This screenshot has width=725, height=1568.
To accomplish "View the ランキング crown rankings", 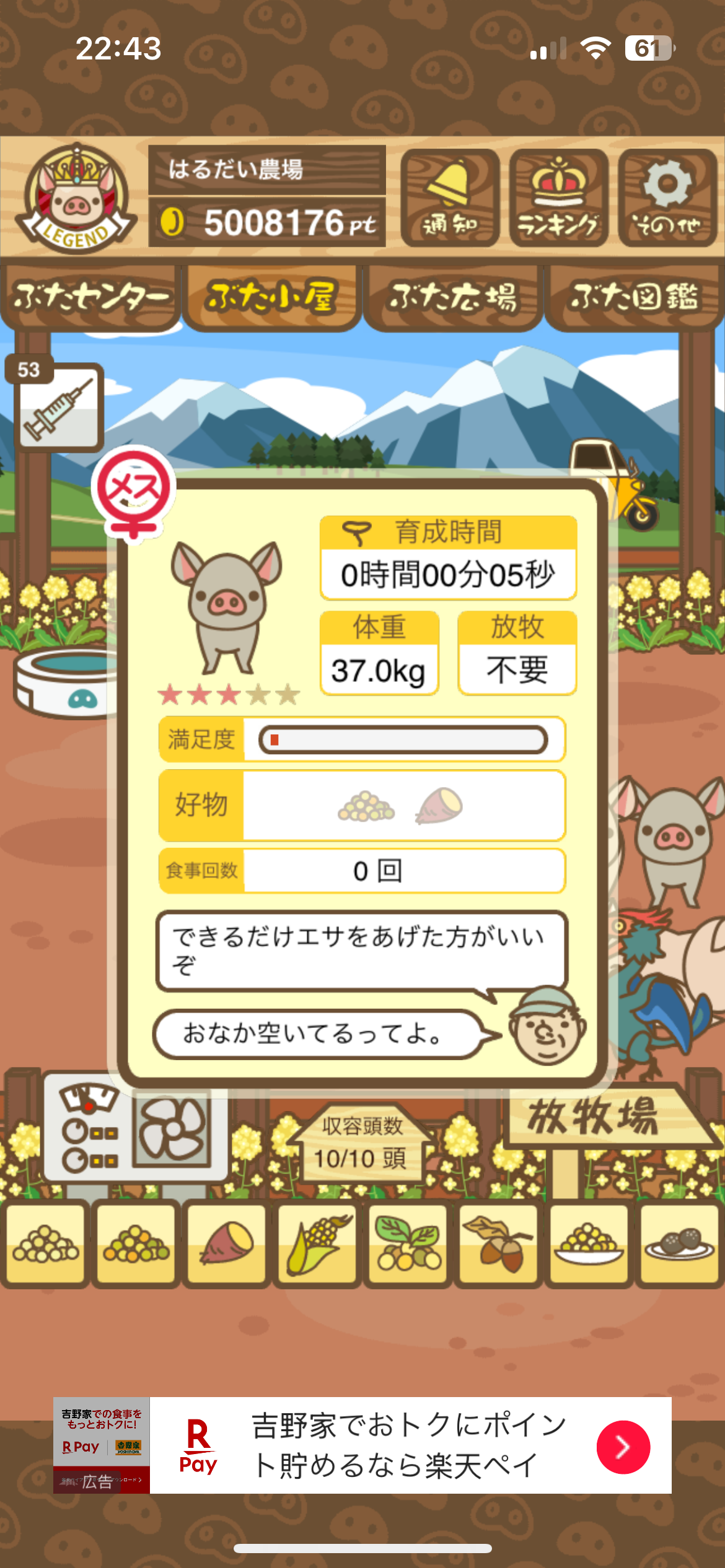I will coord(558,198).
